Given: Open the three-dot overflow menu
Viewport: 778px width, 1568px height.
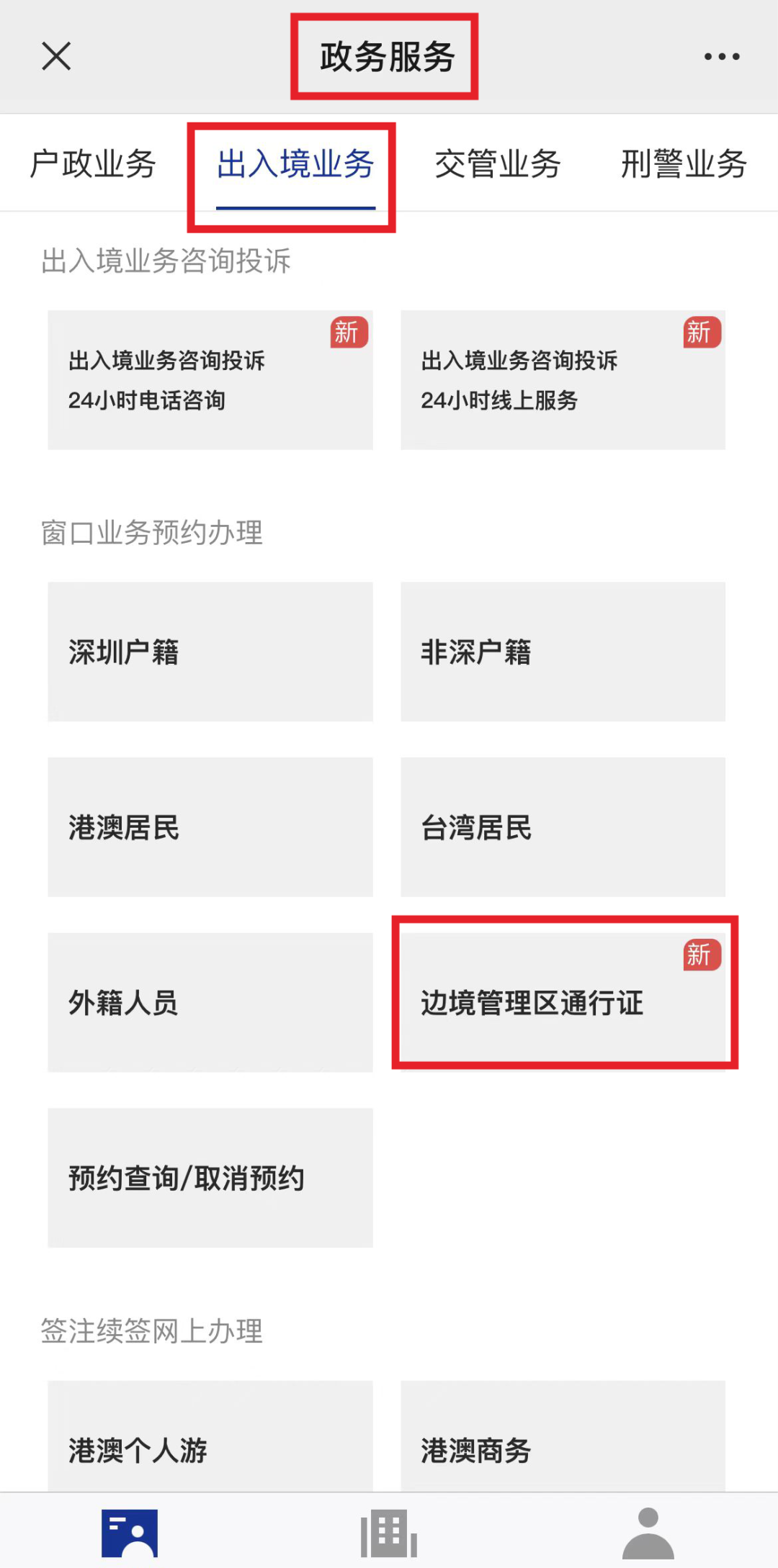Looking at the screenshot, I should [x=721, y=56].
